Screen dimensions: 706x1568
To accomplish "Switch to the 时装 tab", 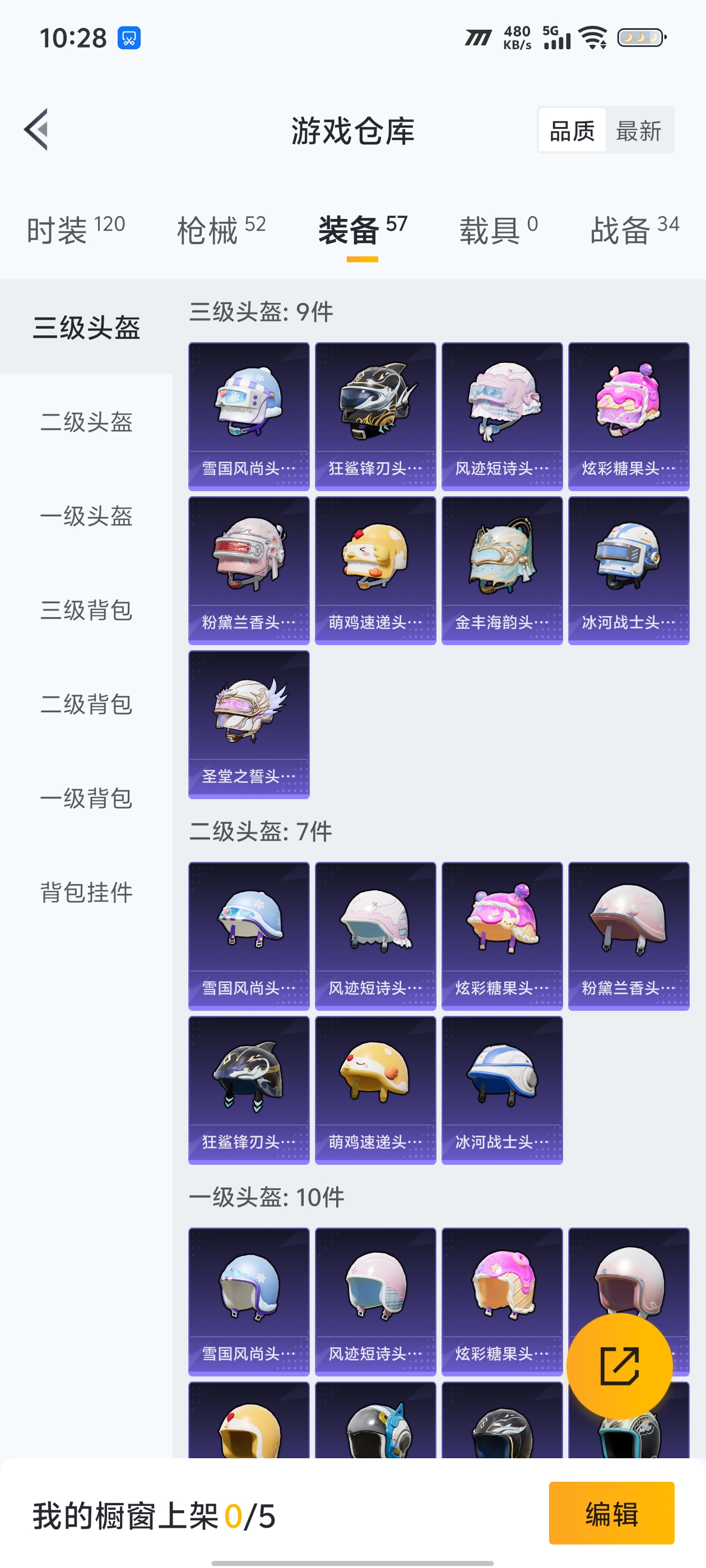I will point(76,230).
